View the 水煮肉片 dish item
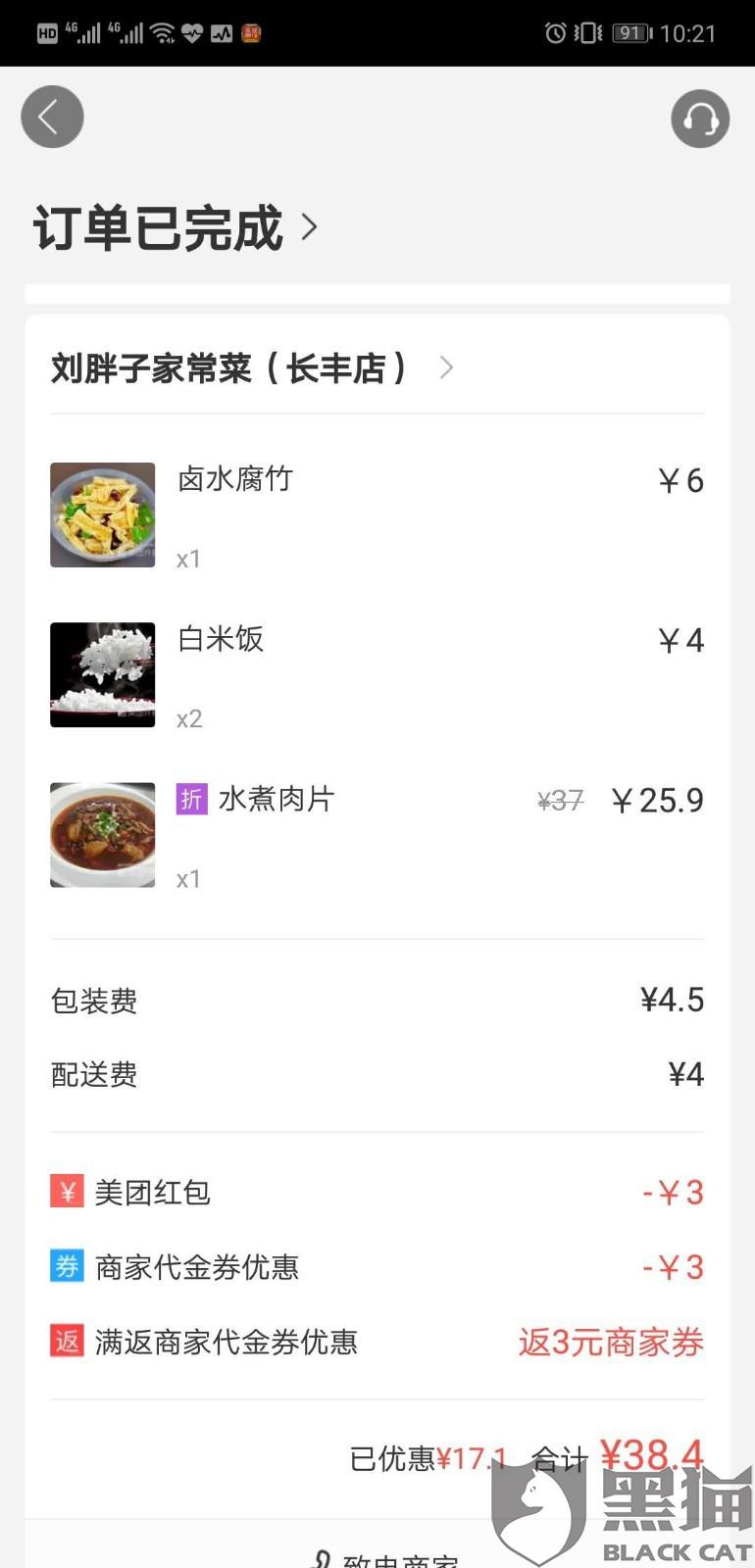Viewport: 755px width, 1568px height. point(276,800)
